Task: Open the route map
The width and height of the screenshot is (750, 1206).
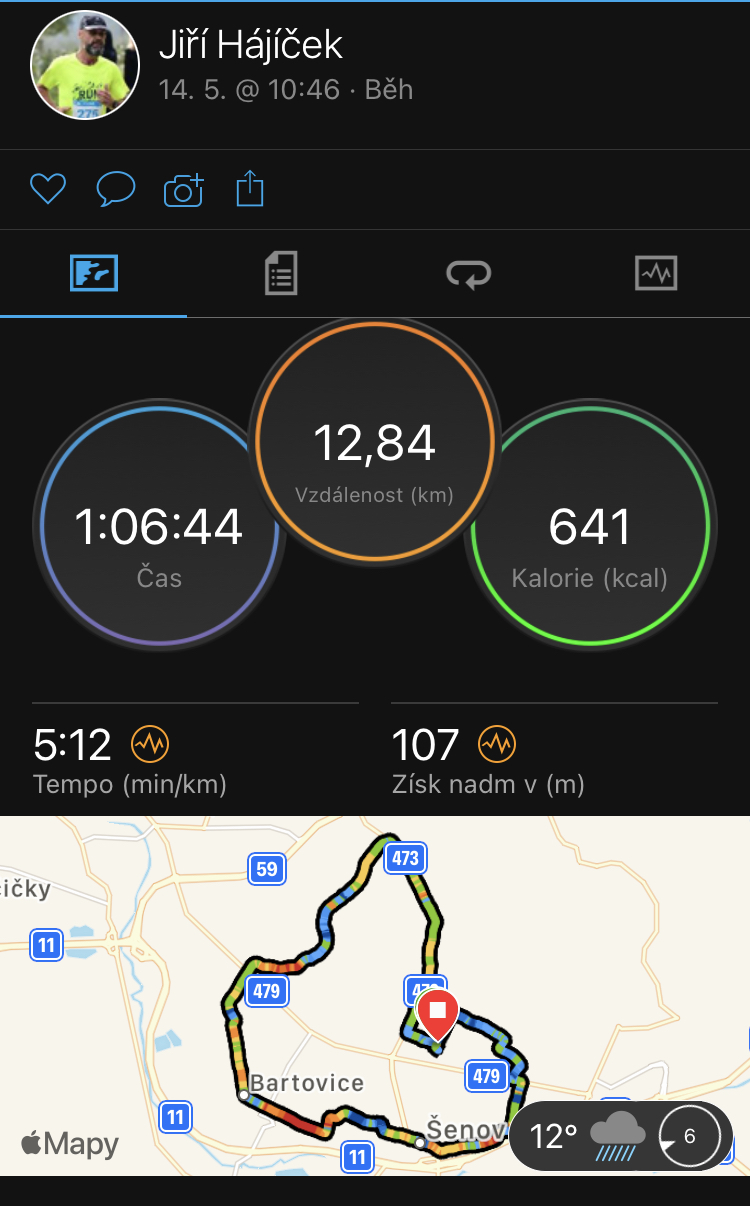Action: coord(375,995)
